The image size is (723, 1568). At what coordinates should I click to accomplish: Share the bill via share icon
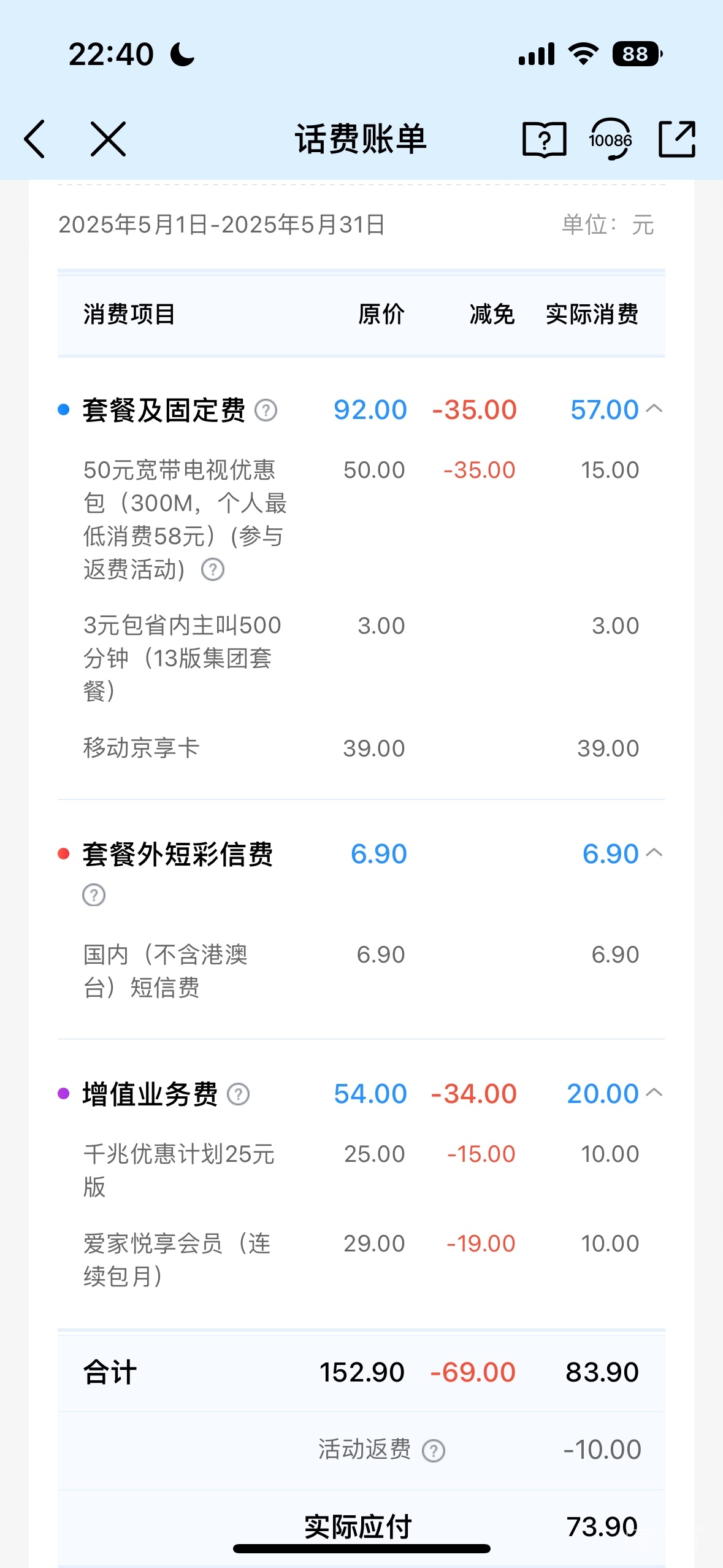tap(676, 139)
